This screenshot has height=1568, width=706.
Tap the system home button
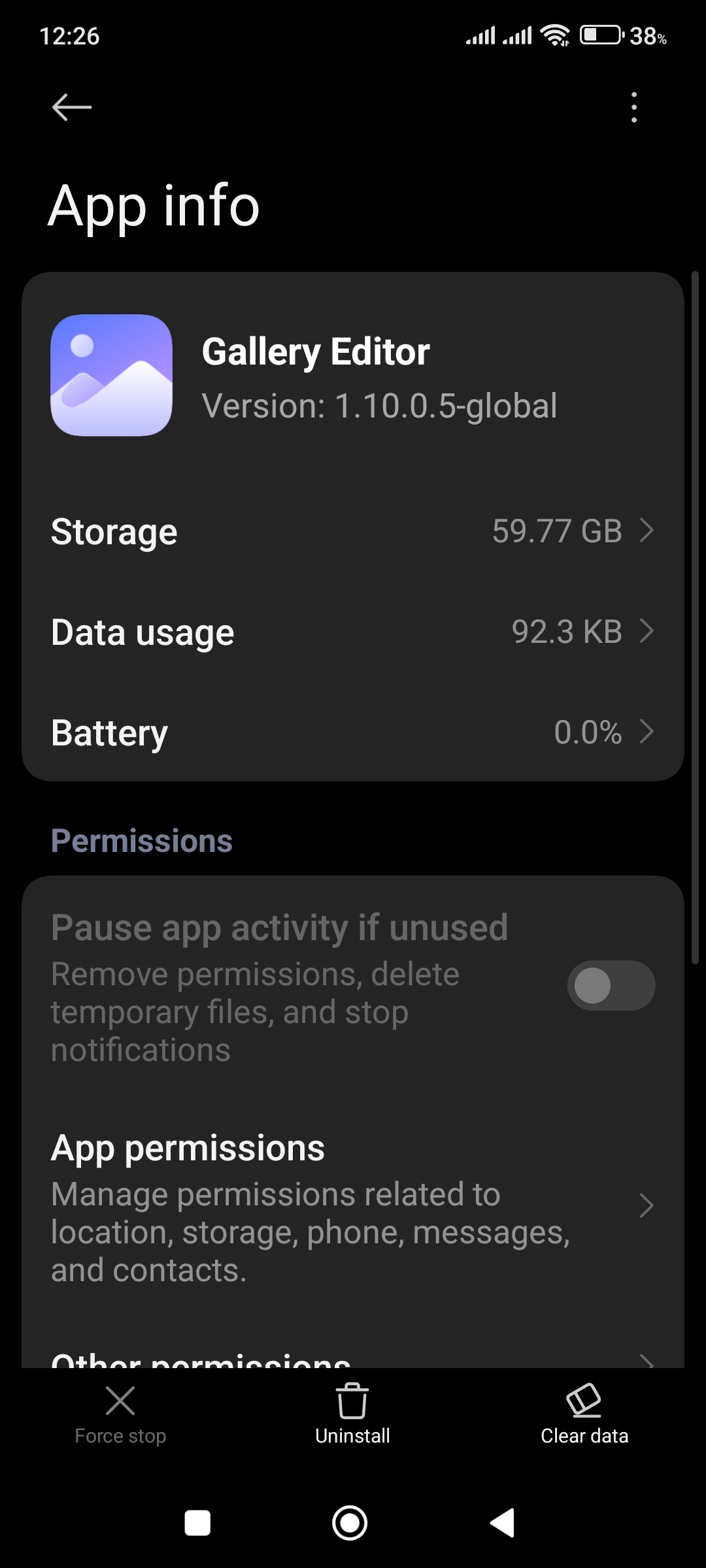[x=350, y=1523]
